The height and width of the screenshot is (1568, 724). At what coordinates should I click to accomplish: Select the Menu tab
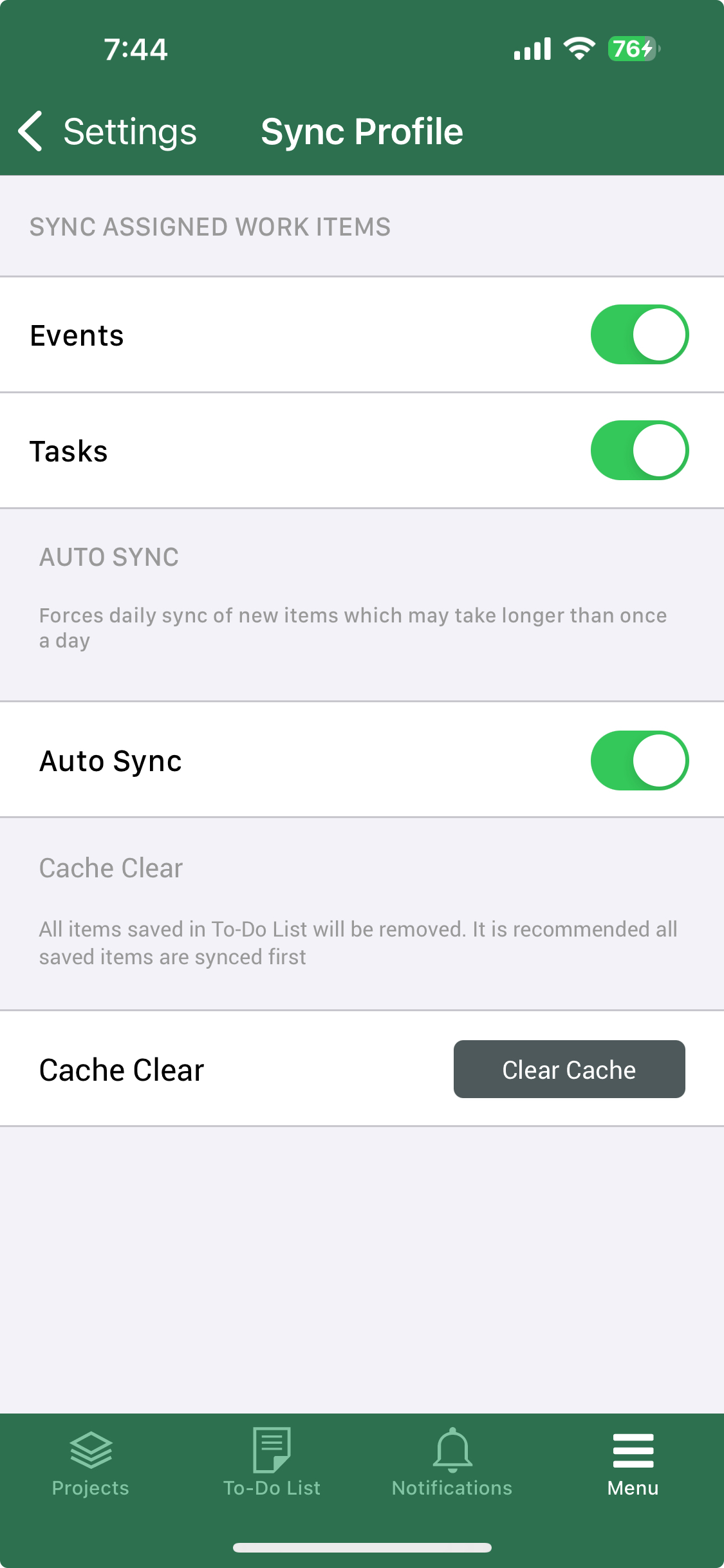tap(633, 1462)
